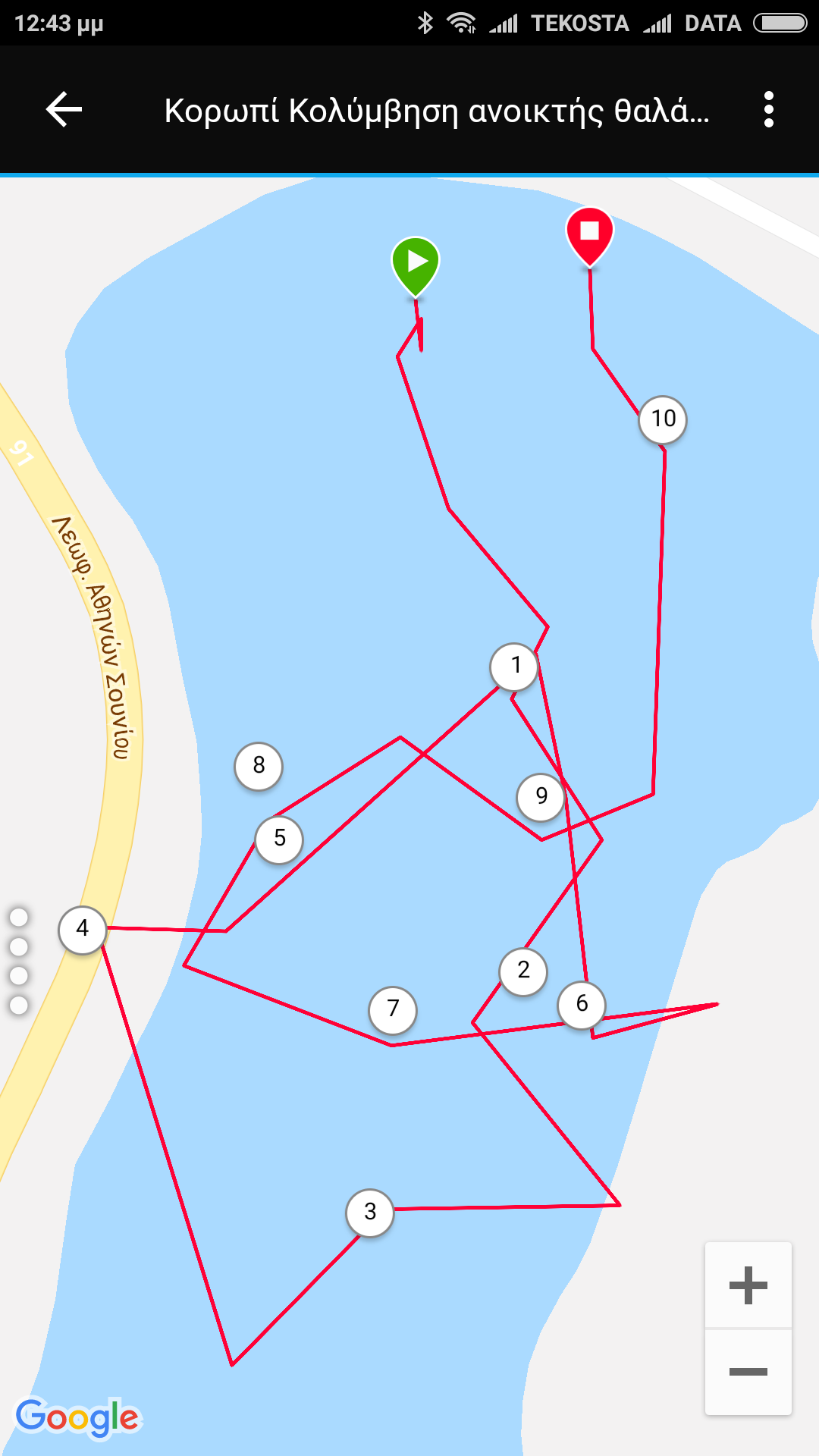Select lap marker 4
The image size is (819, 1456).
coord(82,929)
